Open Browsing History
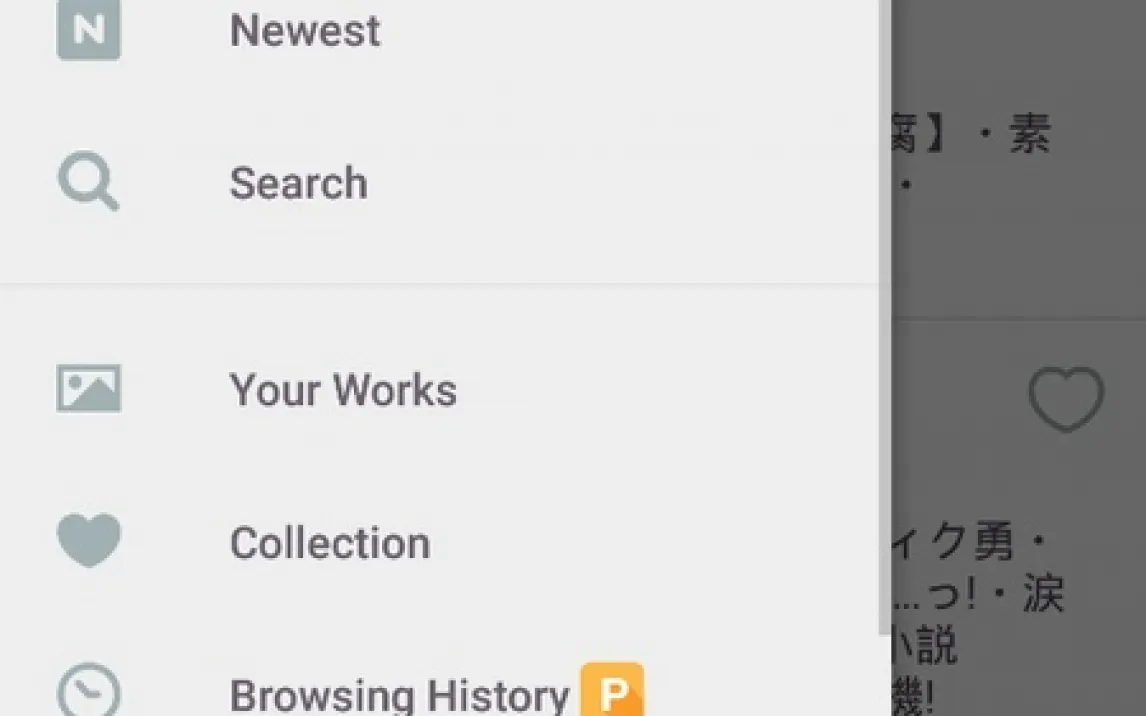Screen dimensions: 1146x716 [x=399, y=694]
